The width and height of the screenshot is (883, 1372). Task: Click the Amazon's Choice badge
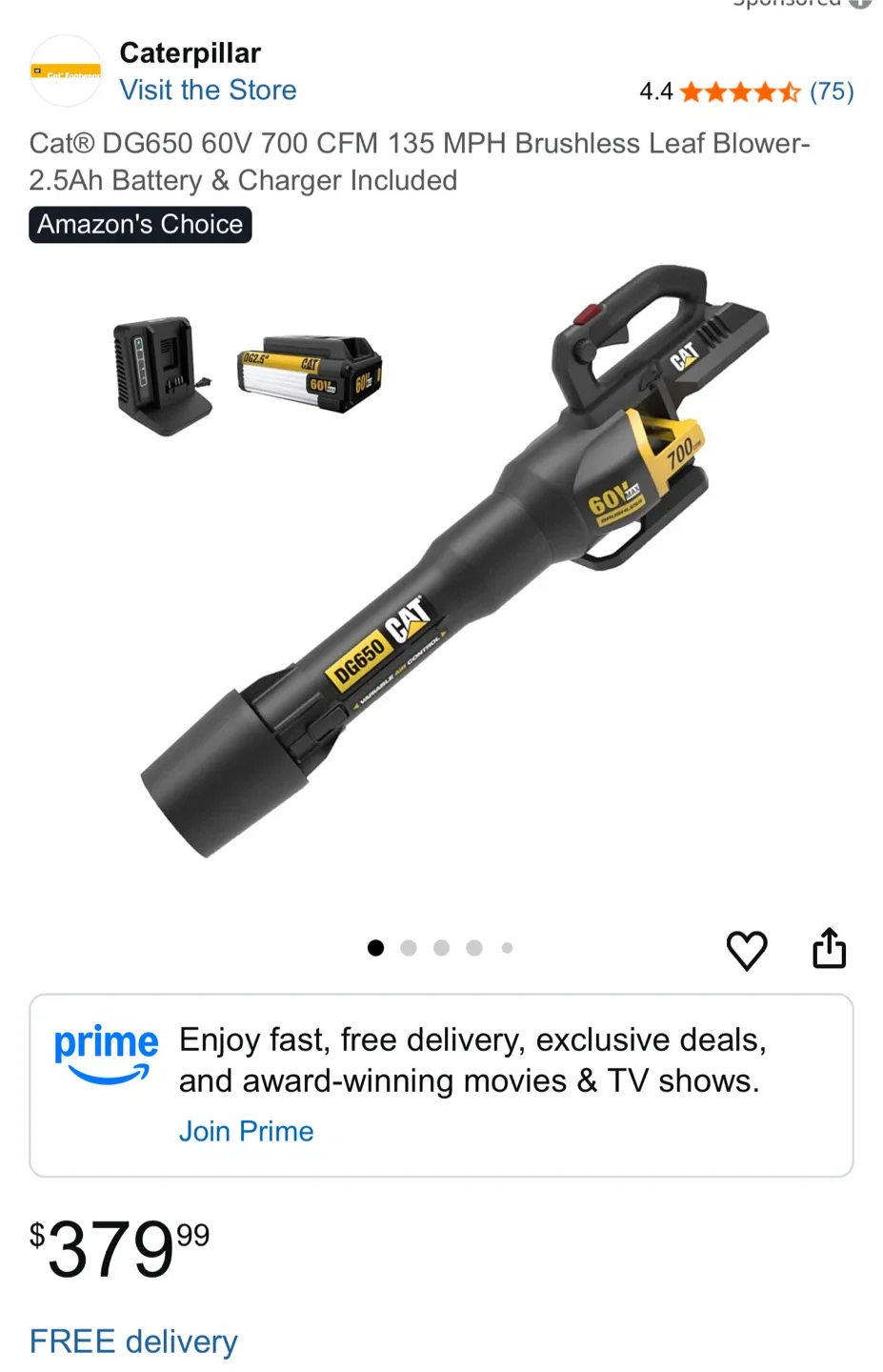coord(139,225)
